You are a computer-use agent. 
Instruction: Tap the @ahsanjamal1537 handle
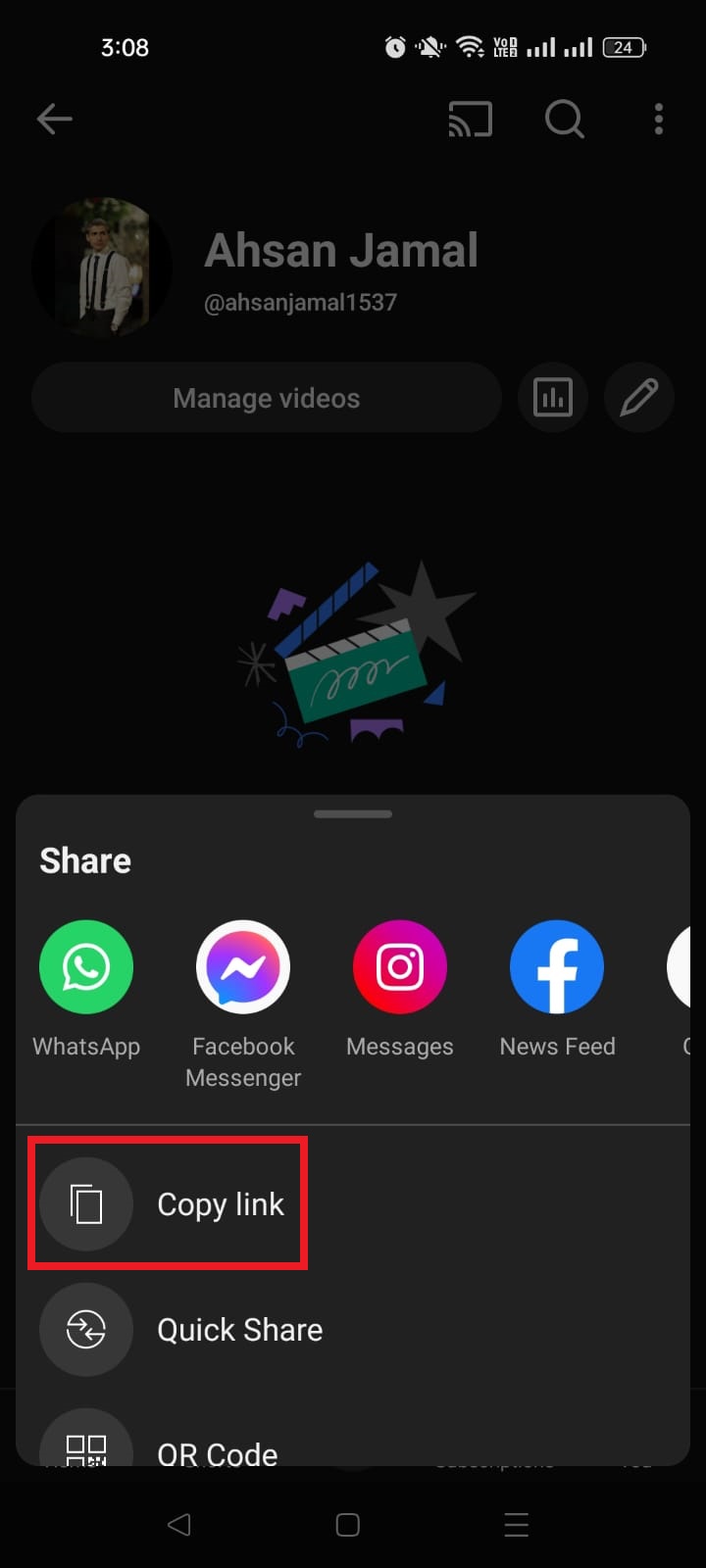pos(300,302)
